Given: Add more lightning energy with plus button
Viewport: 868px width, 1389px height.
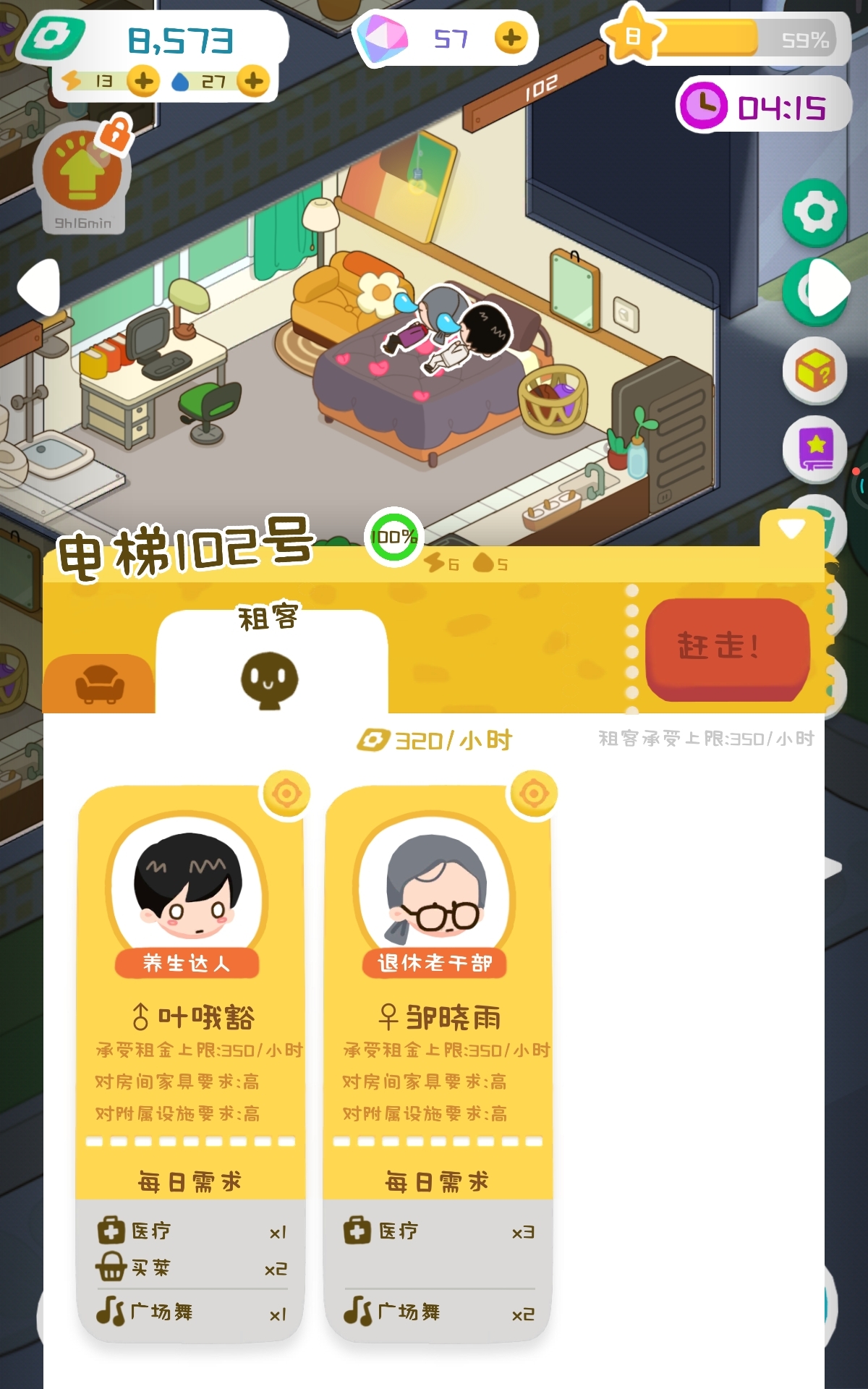Looking at the screenshot, I should (143, 81).
